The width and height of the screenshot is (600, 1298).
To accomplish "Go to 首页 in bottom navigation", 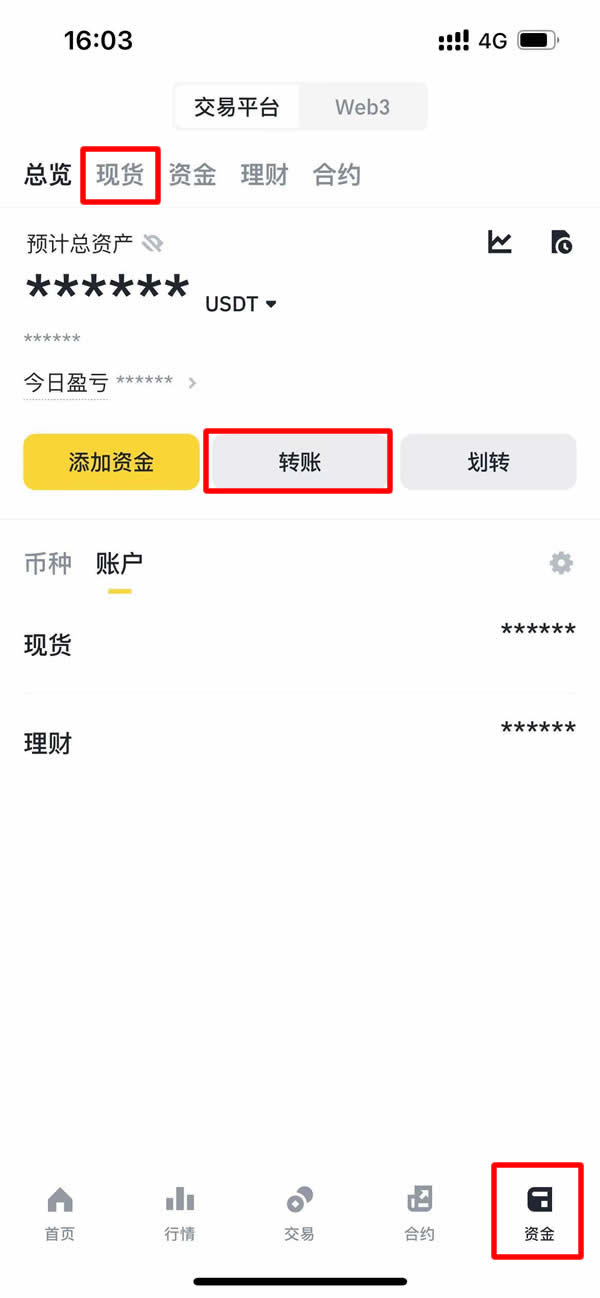I will coord(60,1213).
